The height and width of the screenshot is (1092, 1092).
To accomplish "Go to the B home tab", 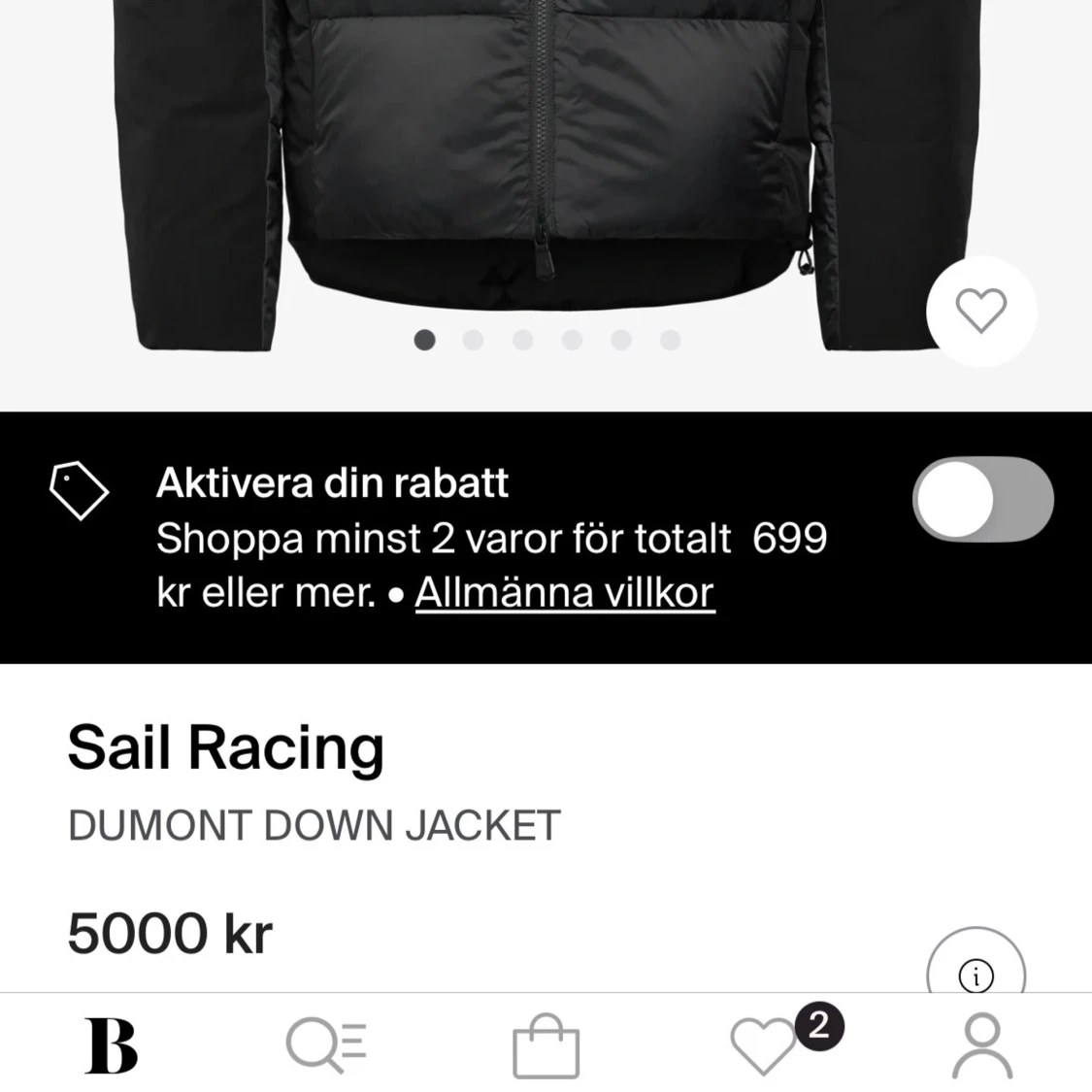I will [x=111, y=1045].
